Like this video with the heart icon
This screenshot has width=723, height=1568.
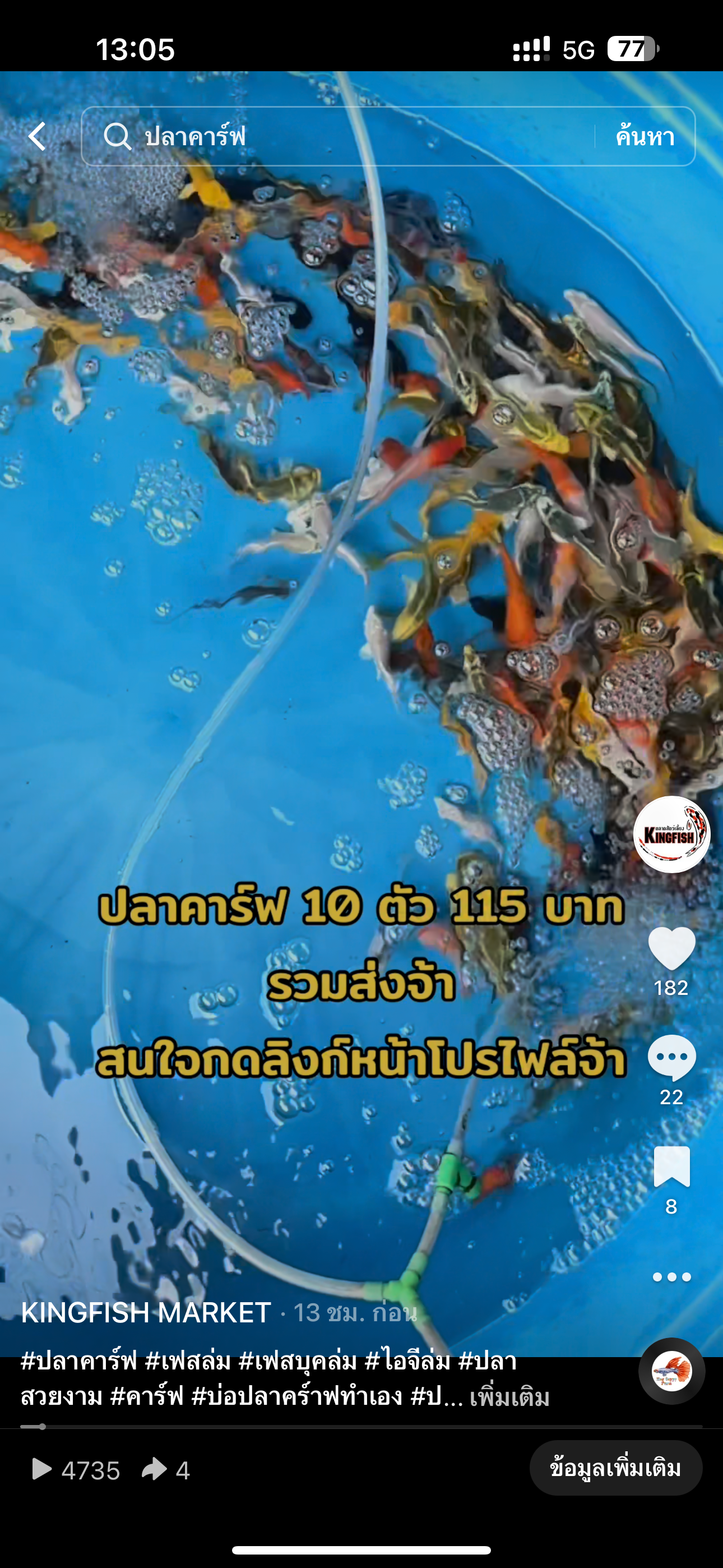click(x=671, y=948)
